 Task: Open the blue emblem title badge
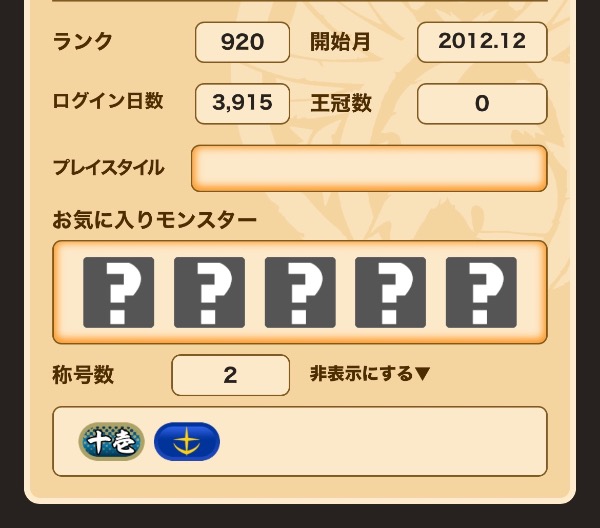(187, 442)
